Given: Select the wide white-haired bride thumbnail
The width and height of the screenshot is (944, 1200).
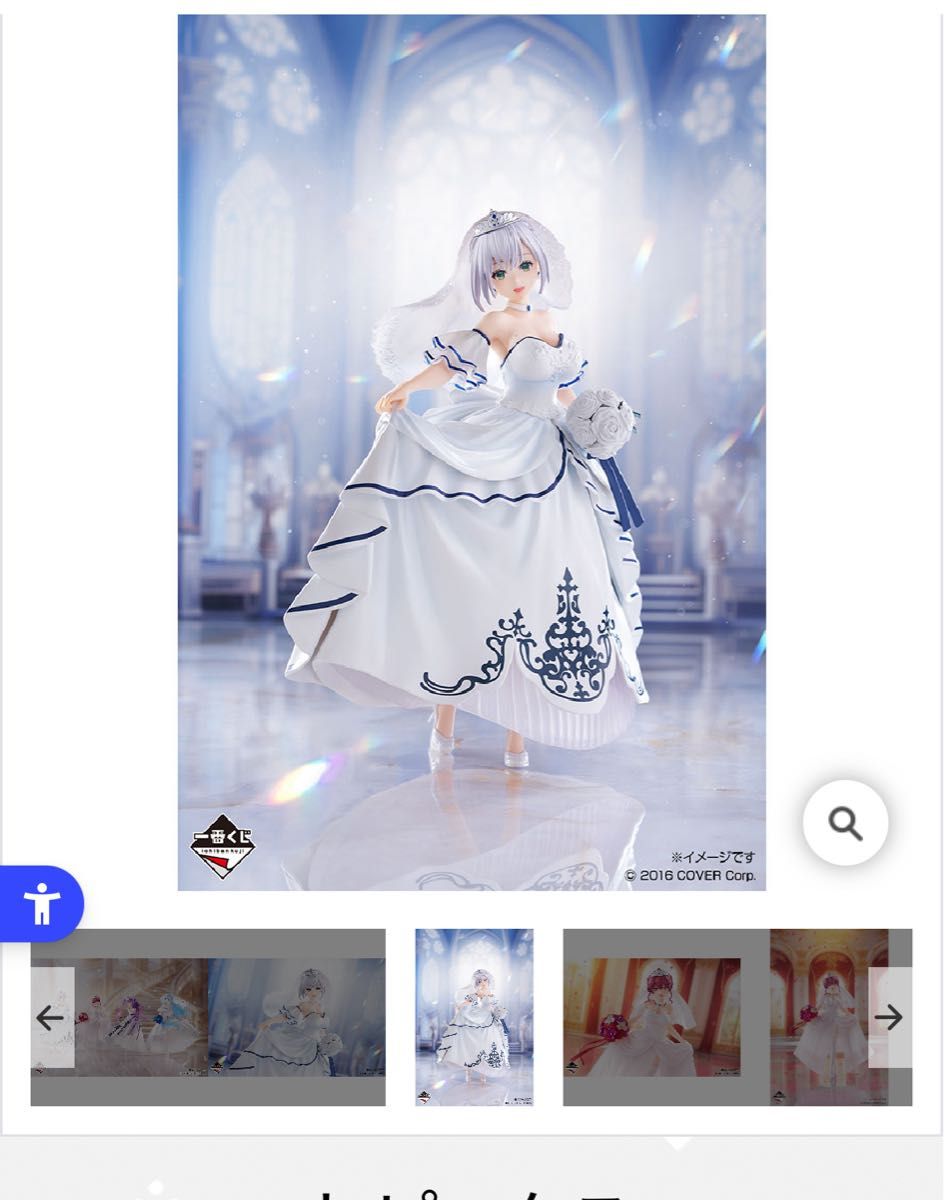Looking at the screenshot, I should (x=296, y=1017).
